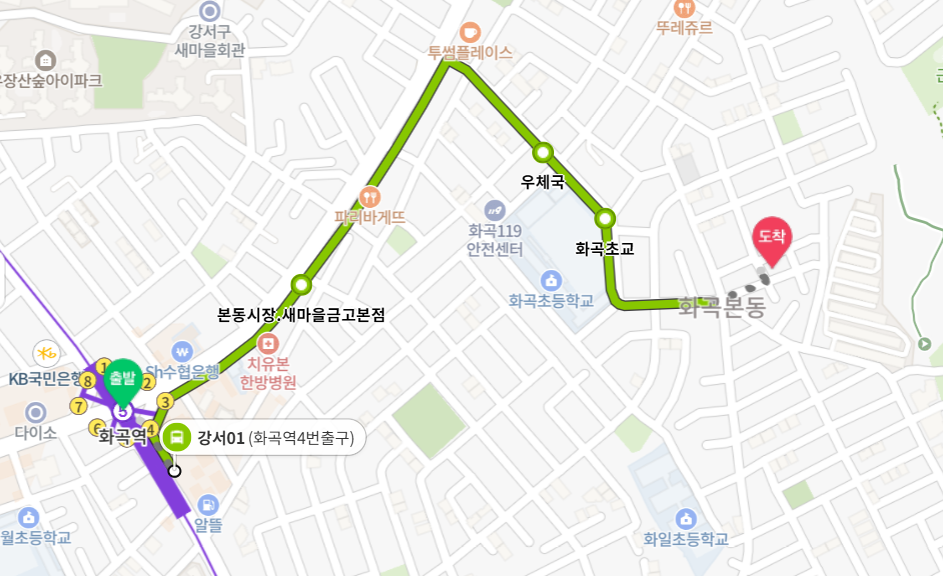Tap the 강서01 bus label bubble
Screen dimensions: 943x576
point(261,437)
